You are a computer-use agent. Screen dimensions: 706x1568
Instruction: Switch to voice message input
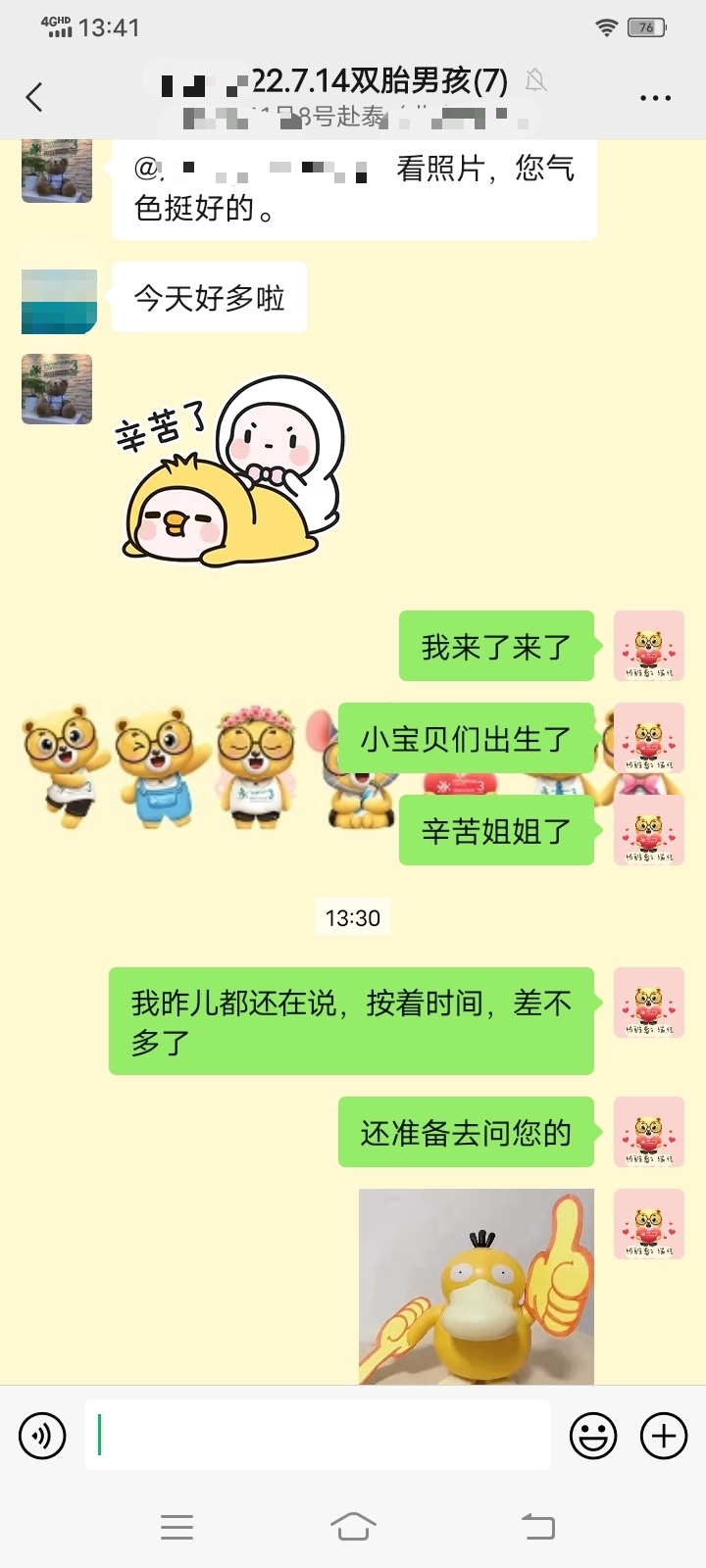click(42, 1437)
